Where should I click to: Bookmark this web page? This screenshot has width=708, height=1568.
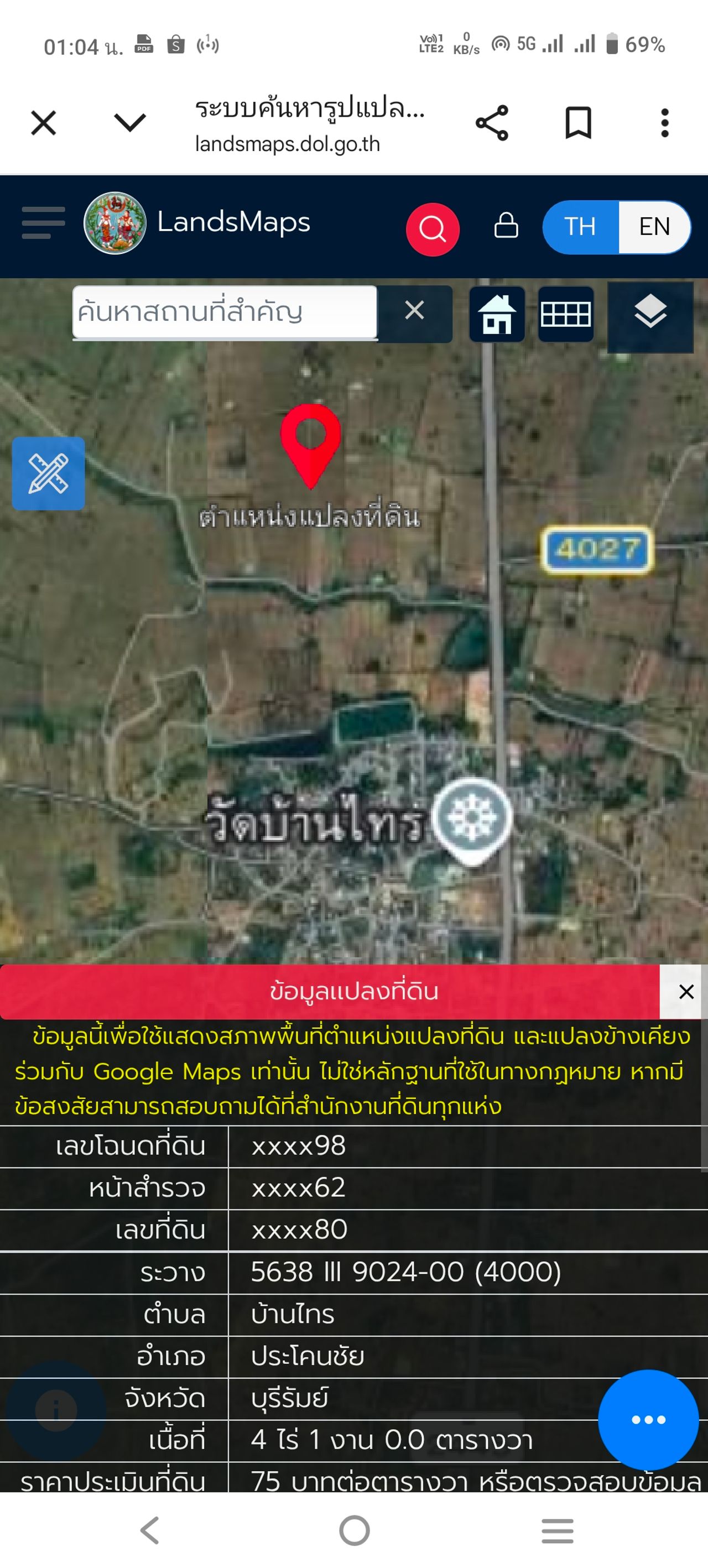coord(577,123)
